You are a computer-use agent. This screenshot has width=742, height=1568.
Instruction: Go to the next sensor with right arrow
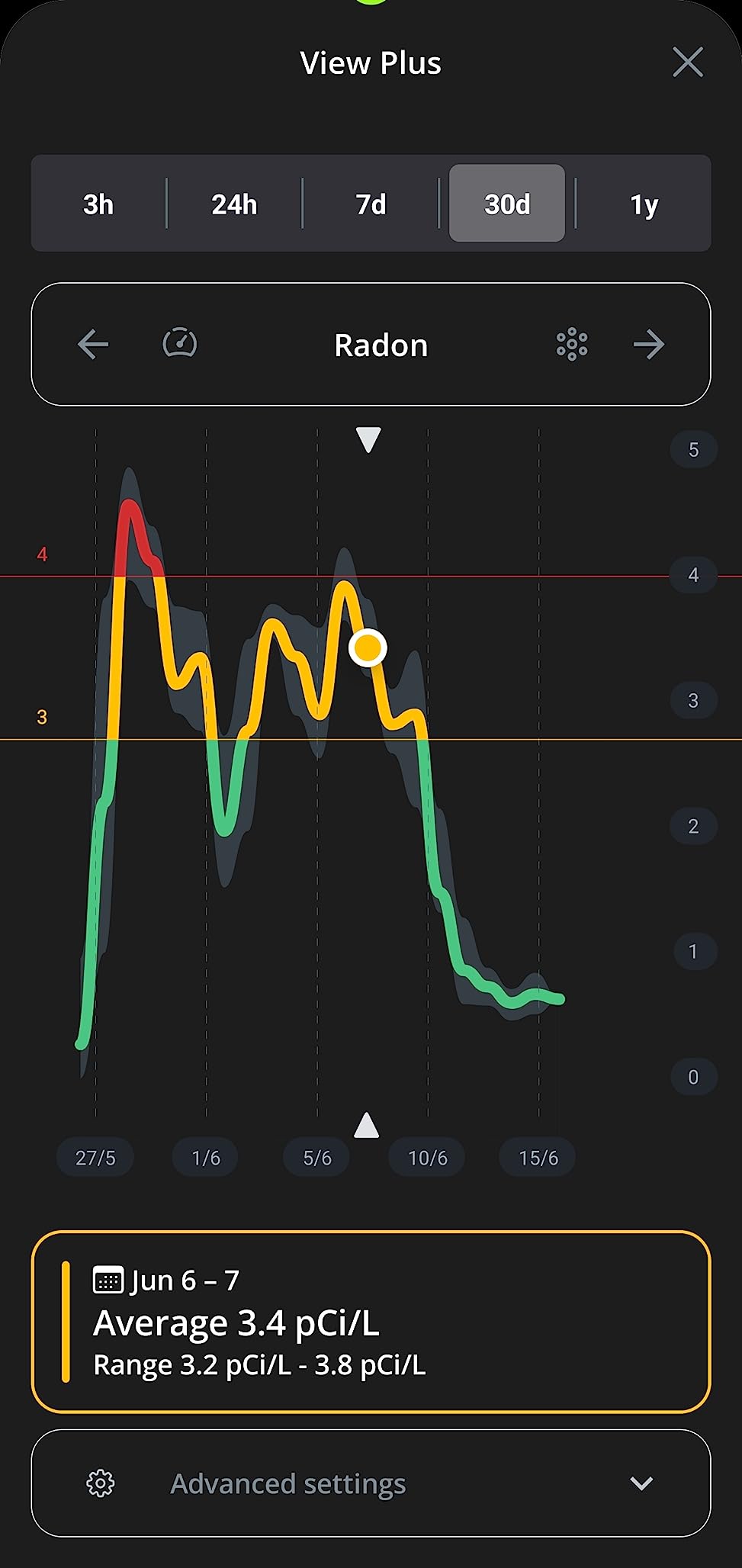pos(649,345)
